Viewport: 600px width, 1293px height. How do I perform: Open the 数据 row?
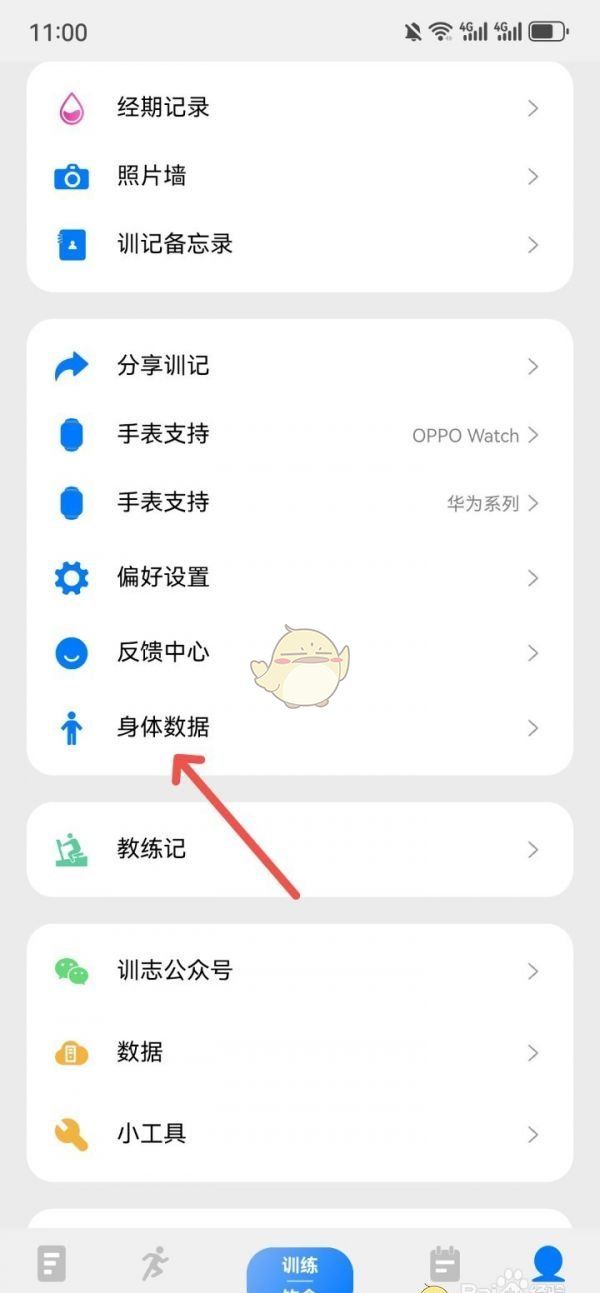(300, 1053)
